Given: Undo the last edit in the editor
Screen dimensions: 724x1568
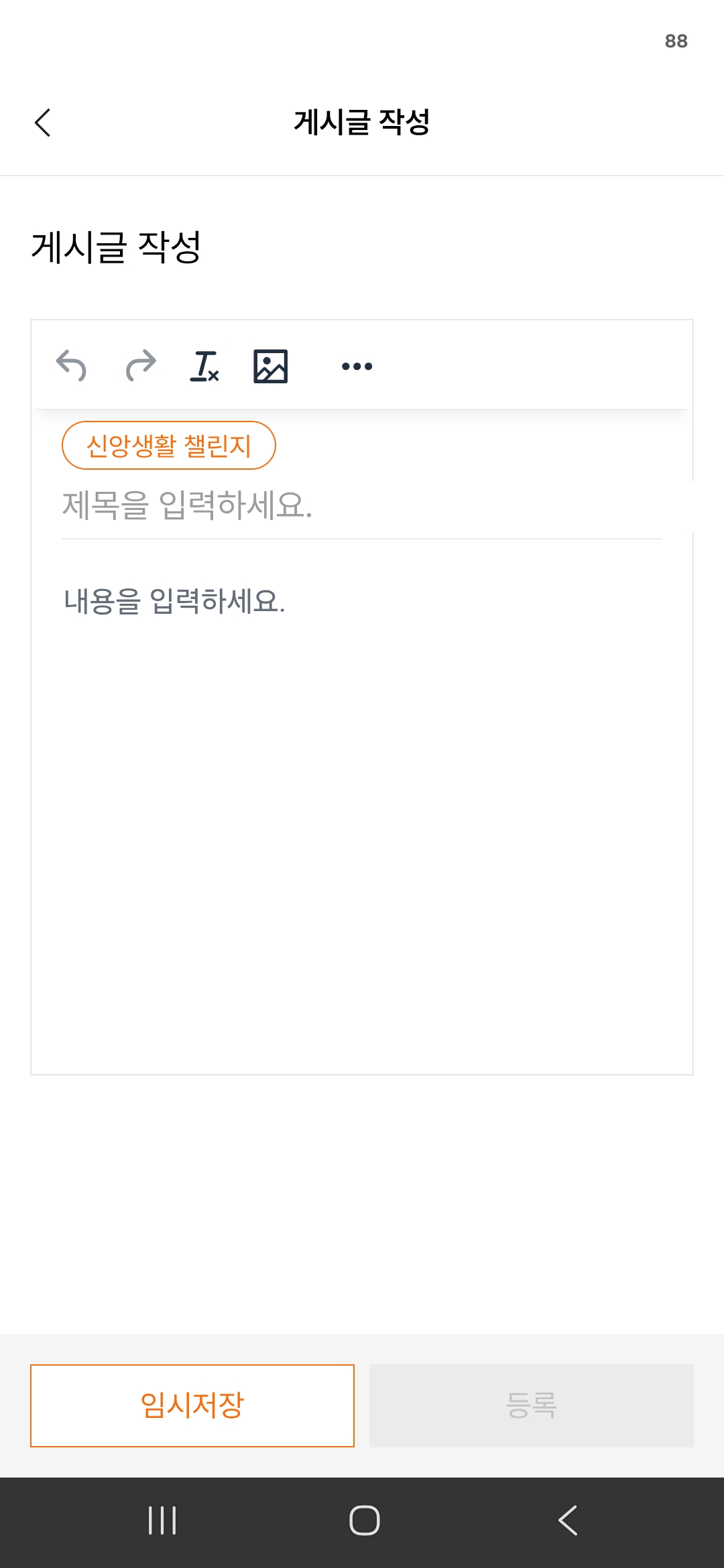Looking at the screenshot, I should [x=71, y=366].
